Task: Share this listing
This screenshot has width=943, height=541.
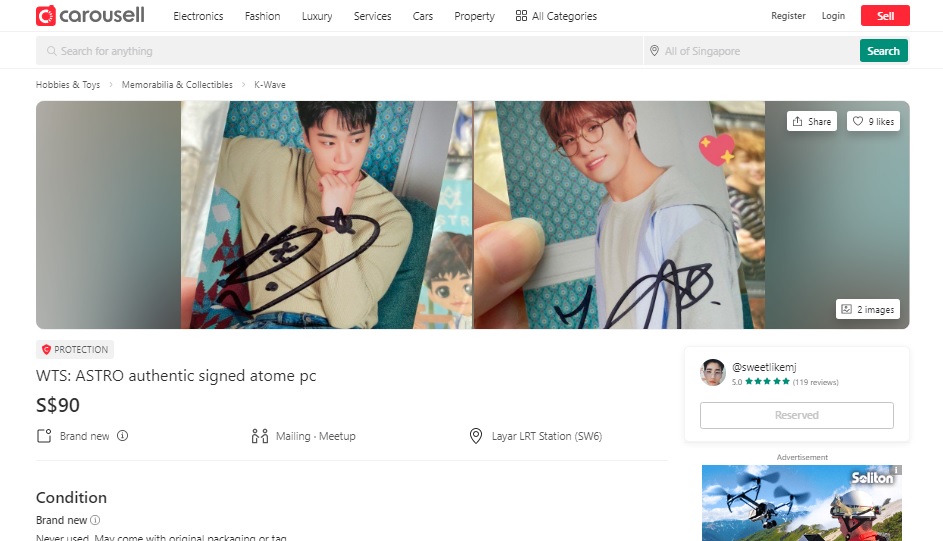Action: tap(811, 121)
